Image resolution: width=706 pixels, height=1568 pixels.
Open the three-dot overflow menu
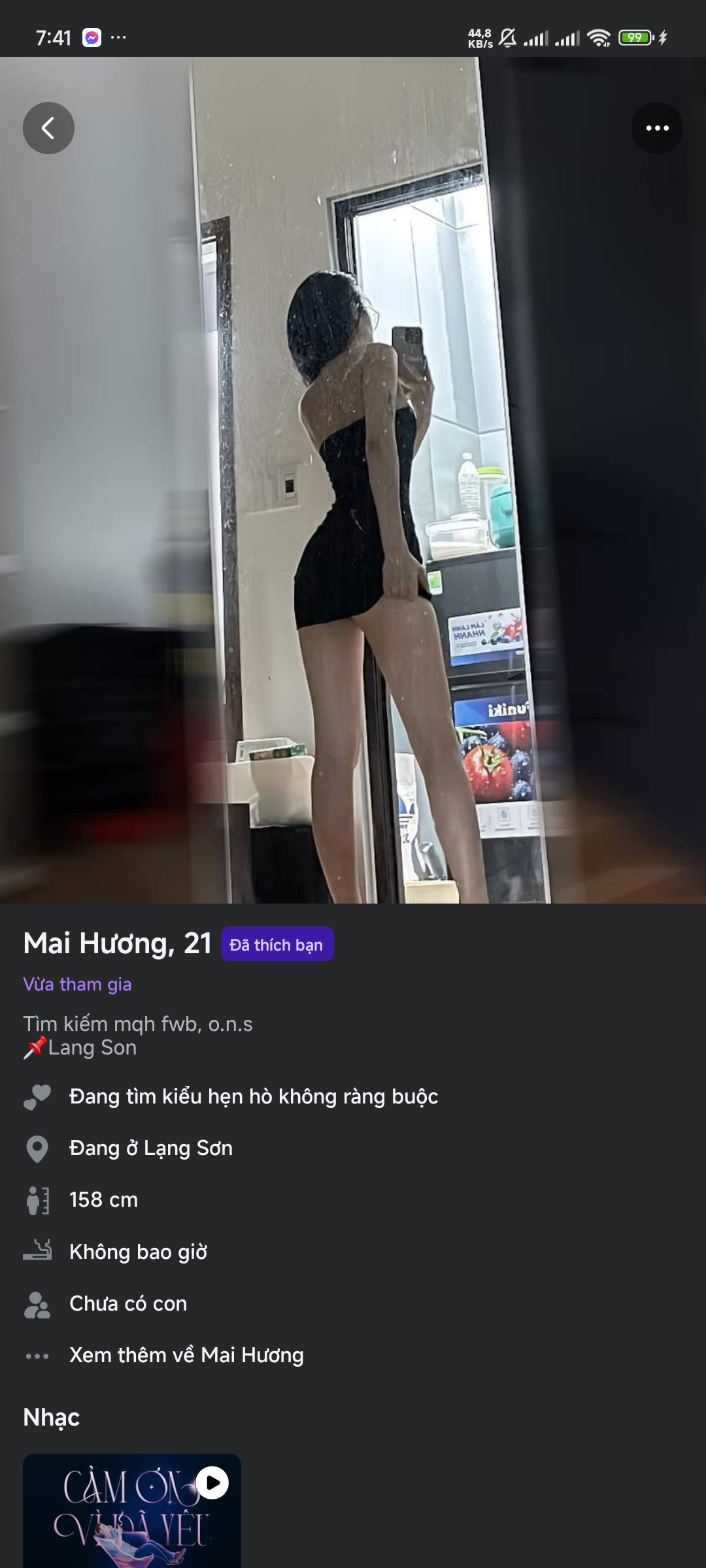(656, 128)
